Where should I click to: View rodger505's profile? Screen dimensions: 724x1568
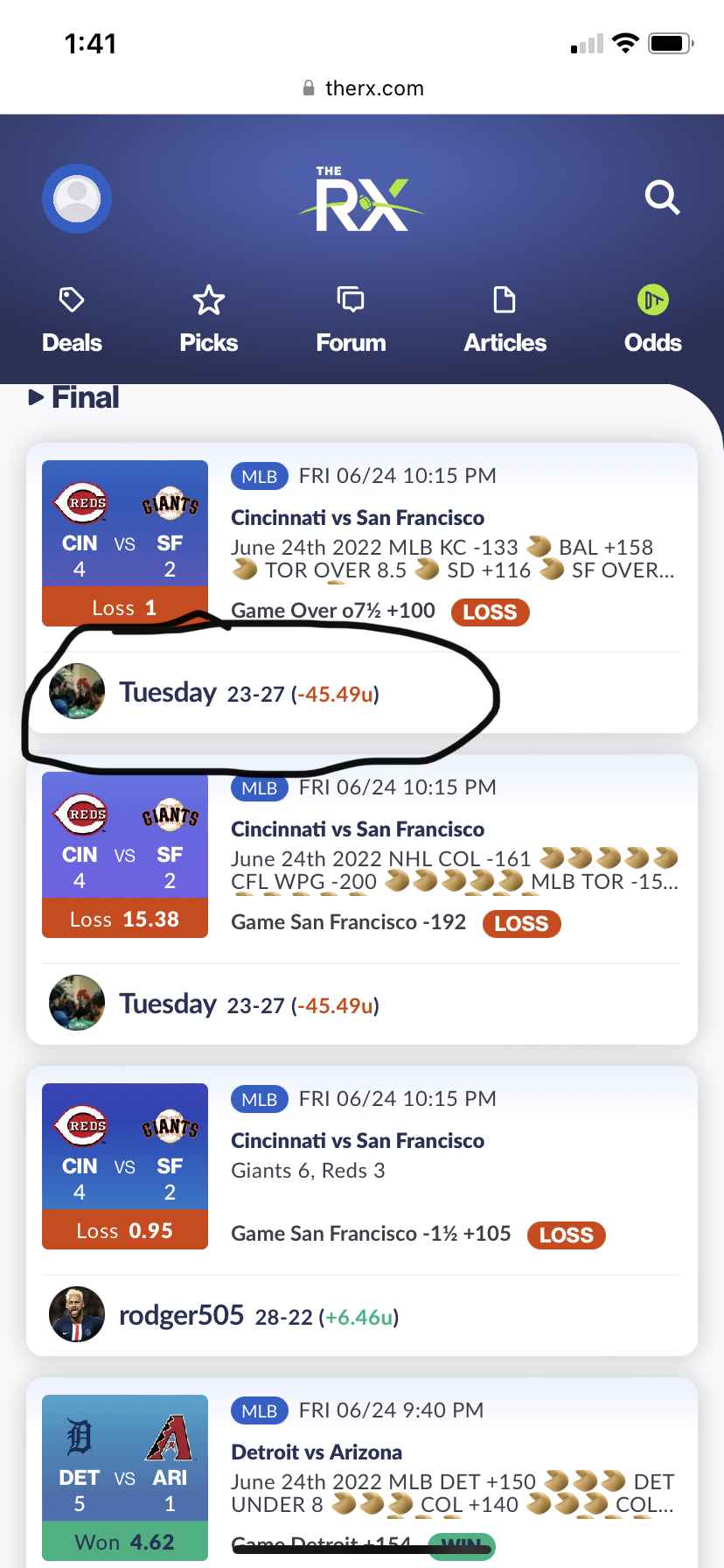[x=182, y=1315]
